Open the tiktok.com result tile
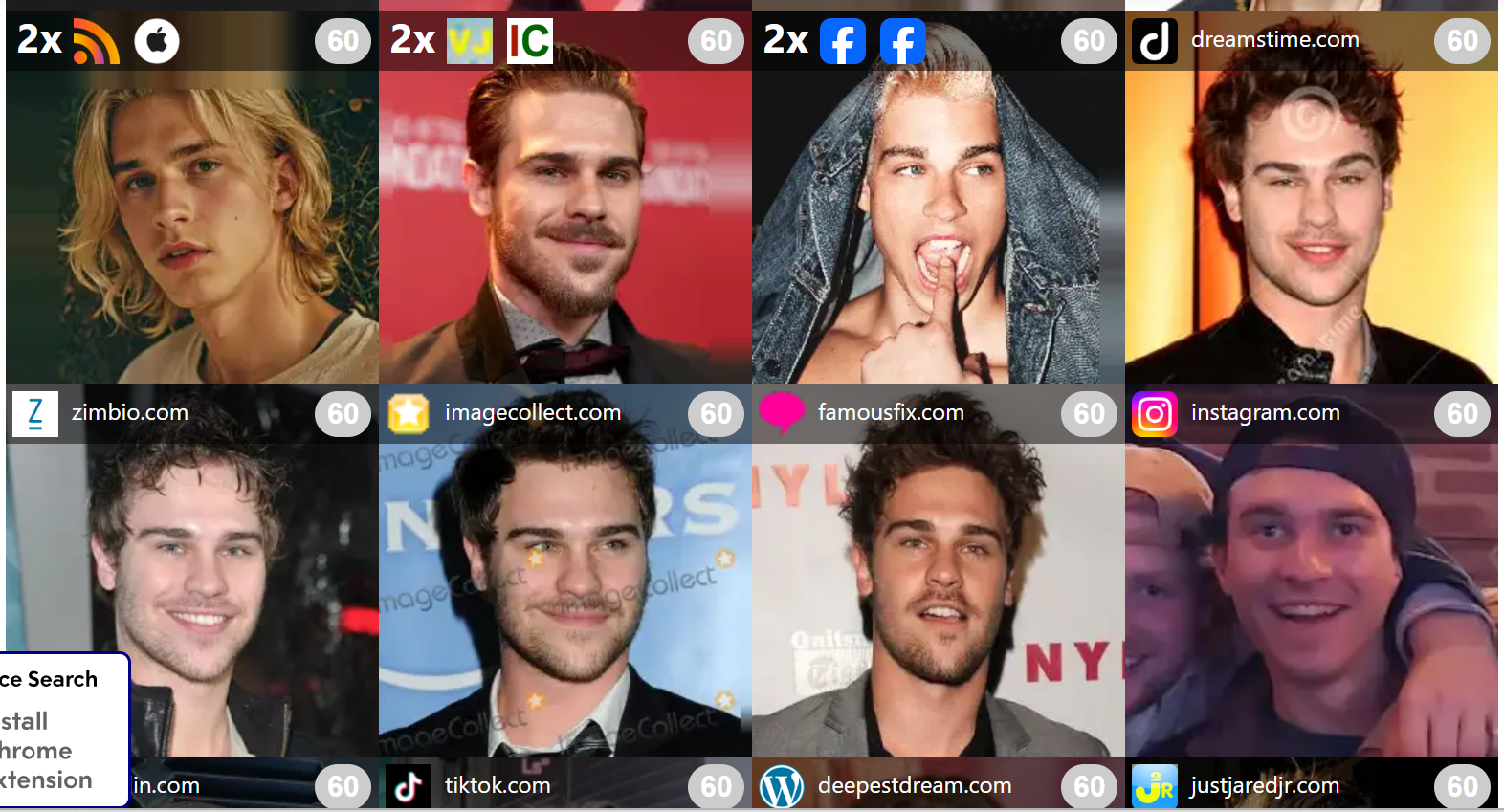Screen dimensions: 1504x812 564,786
